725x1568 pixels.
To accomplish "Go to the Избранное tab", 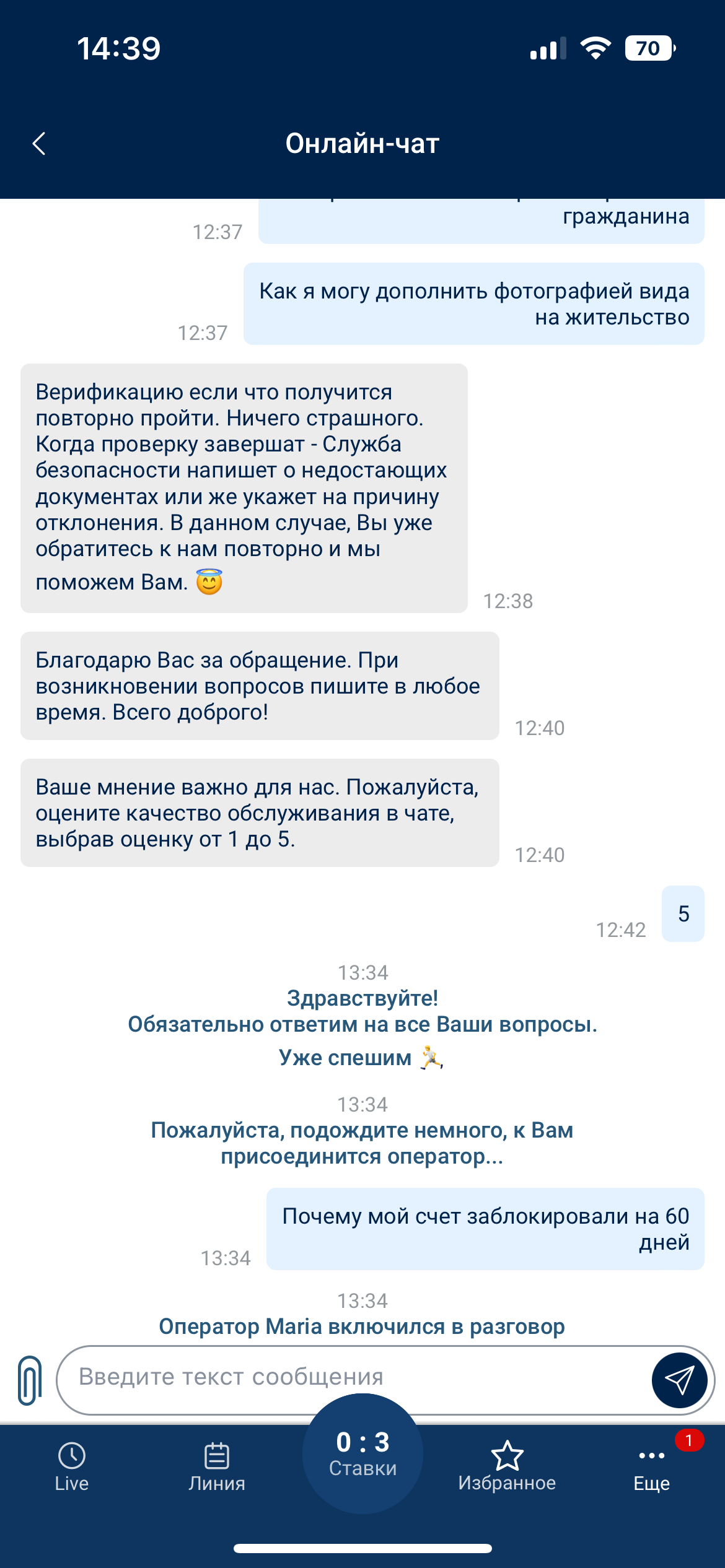I will coord(507,1466).
